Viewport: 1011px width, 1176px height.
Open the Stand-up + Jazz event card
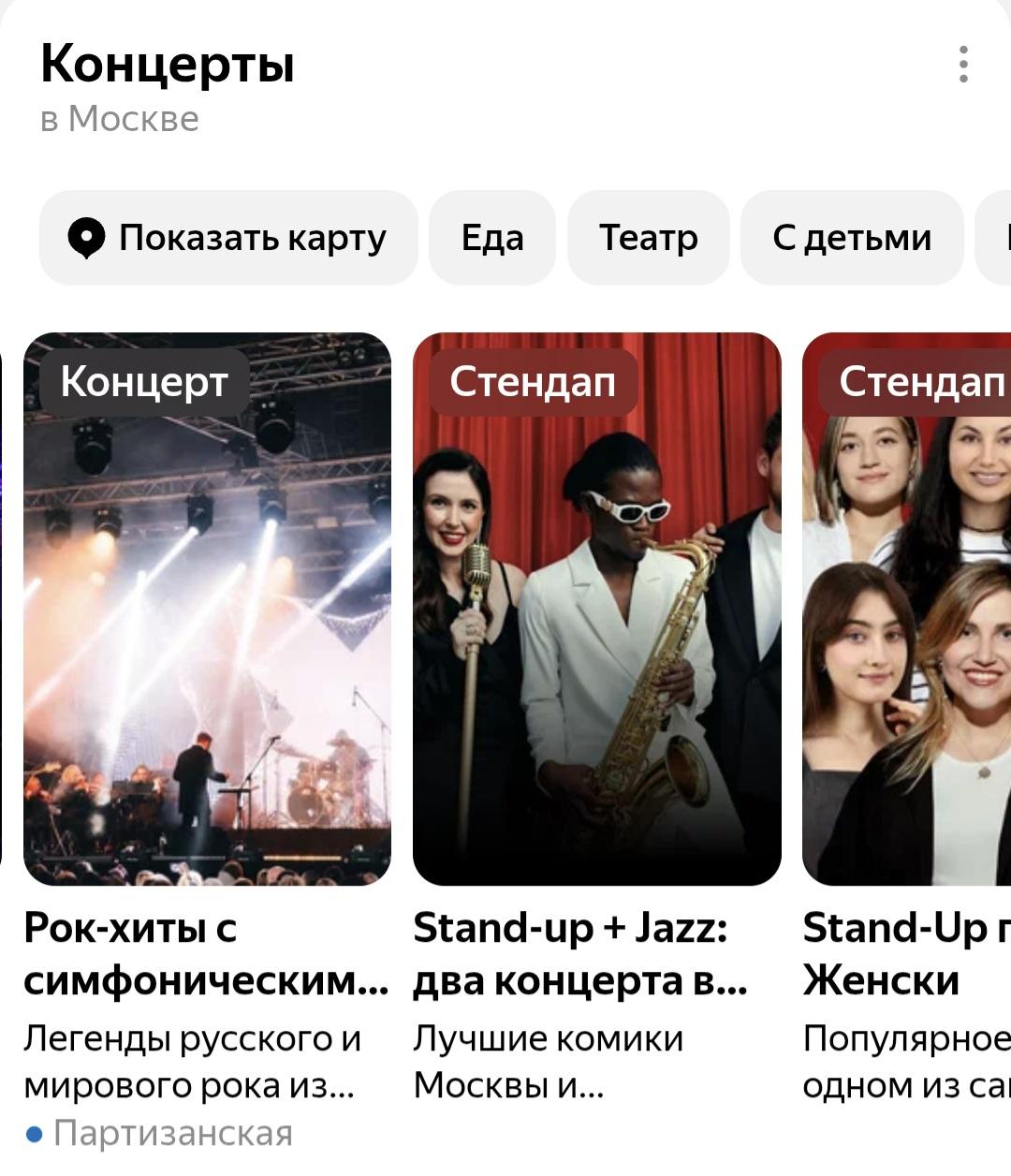(x=596, y=609)
